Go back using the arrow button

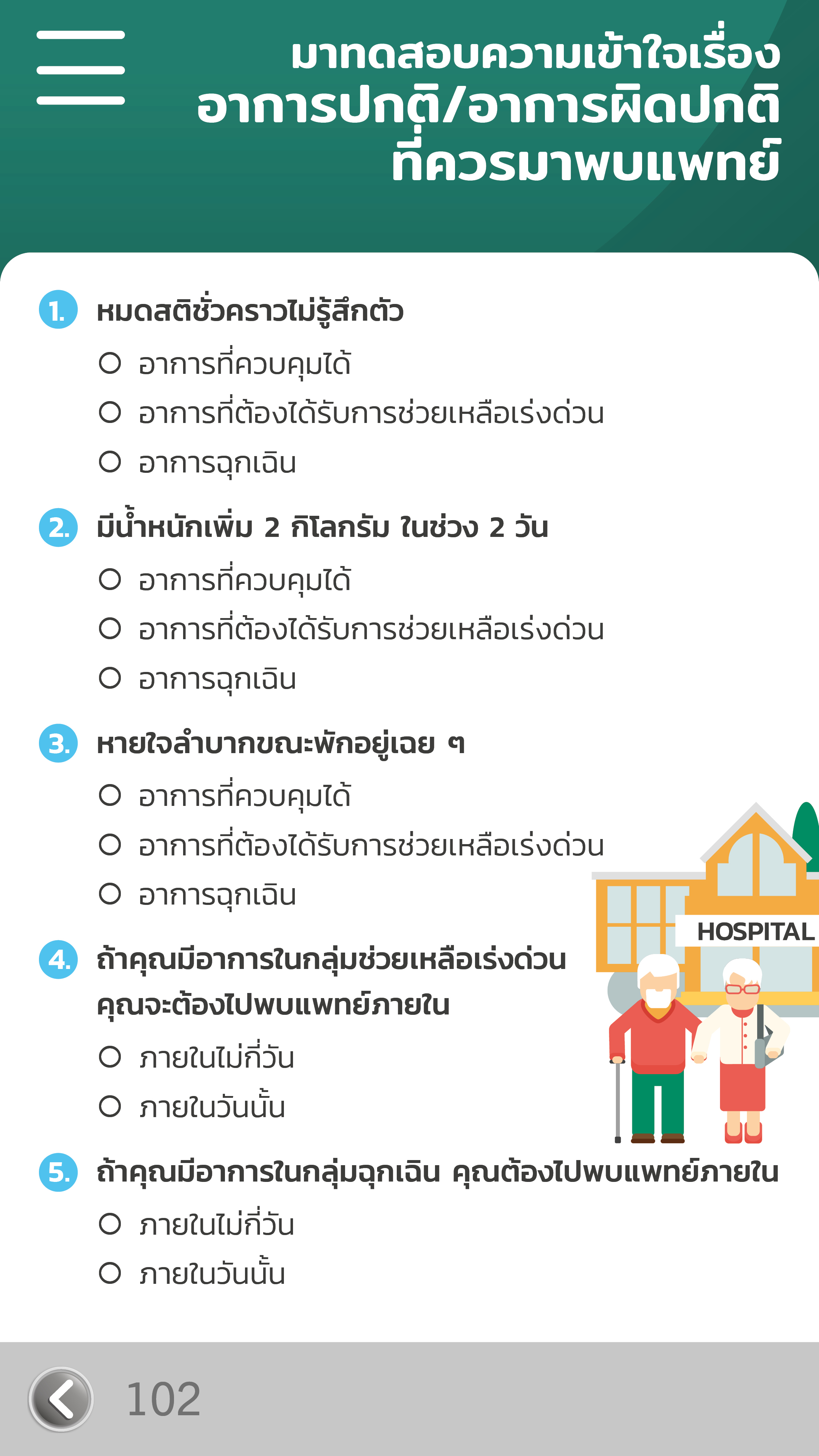point(61,1399)
